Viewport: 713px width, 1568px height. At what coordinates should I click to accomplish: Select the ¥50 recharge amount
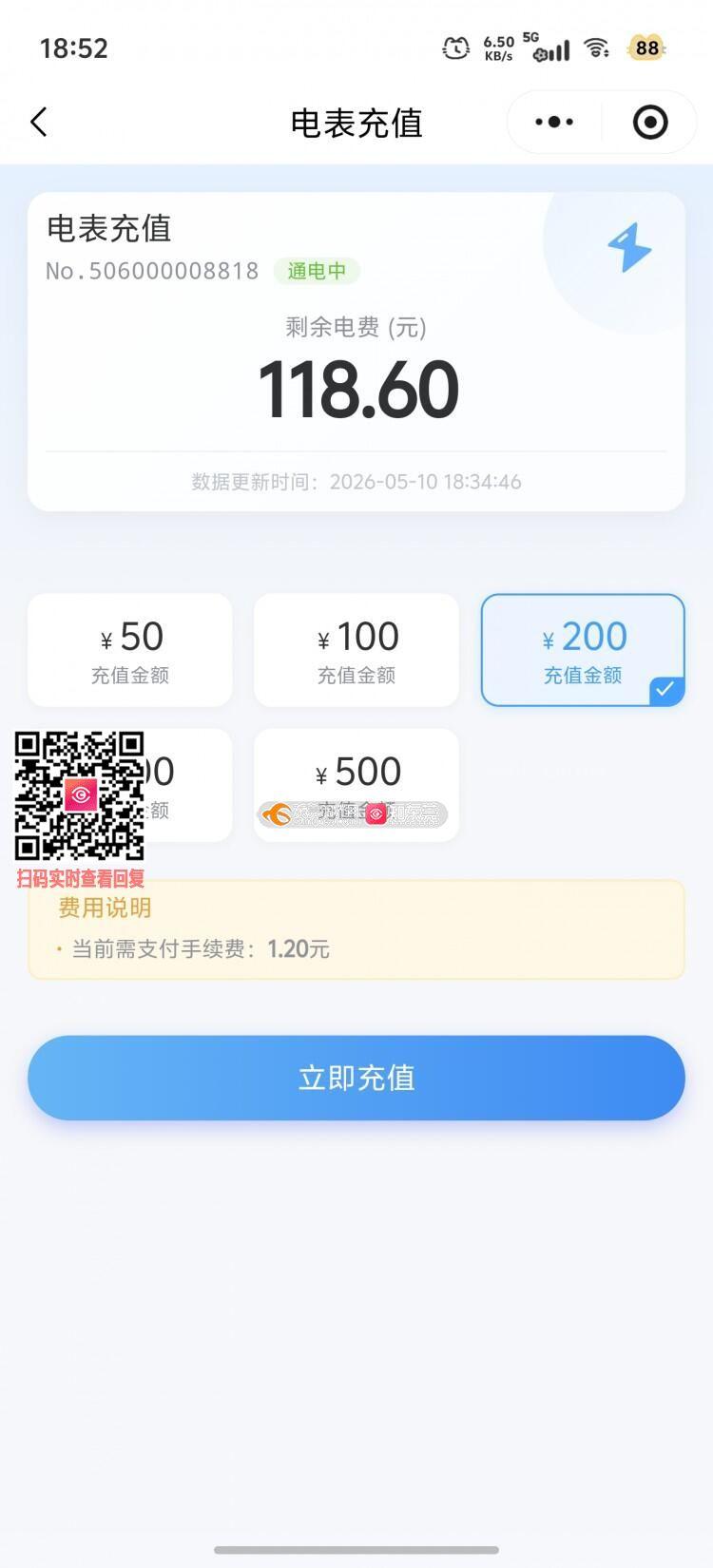coord(130,650)
